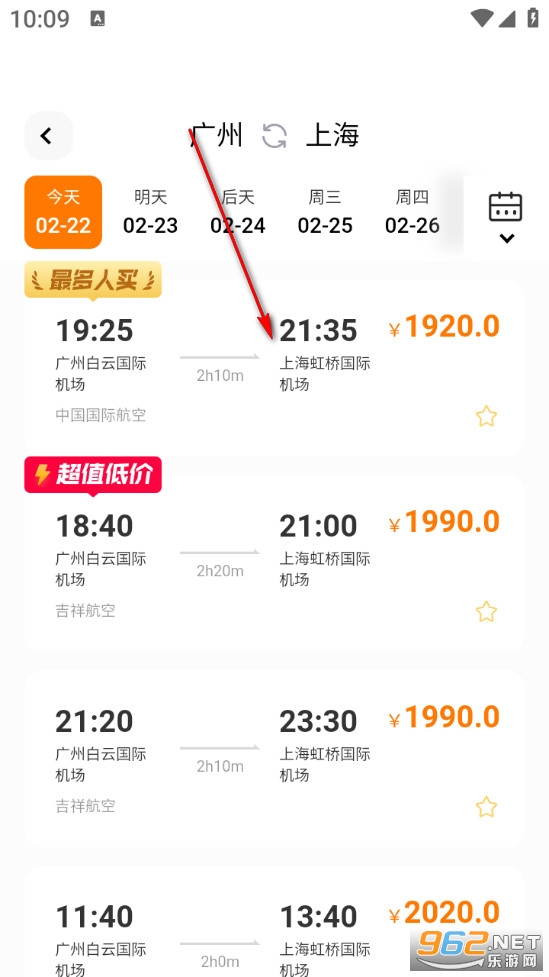549x977 pixels.
Task: Choose Wednesday 02-25
Action: point(325,212)
